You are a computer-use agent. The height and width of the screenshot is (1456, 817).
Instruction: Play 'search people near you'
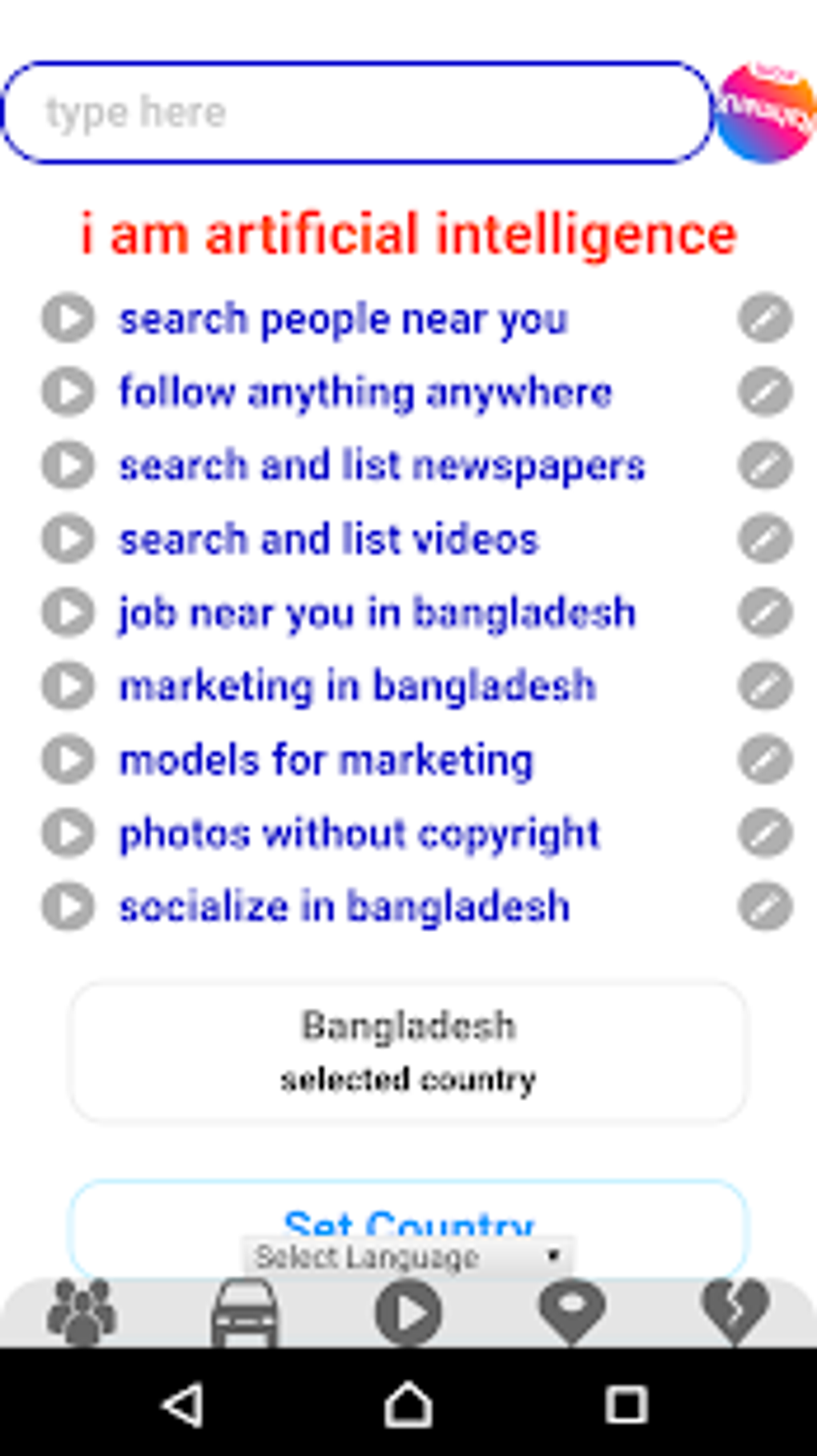tap(68, 318)
